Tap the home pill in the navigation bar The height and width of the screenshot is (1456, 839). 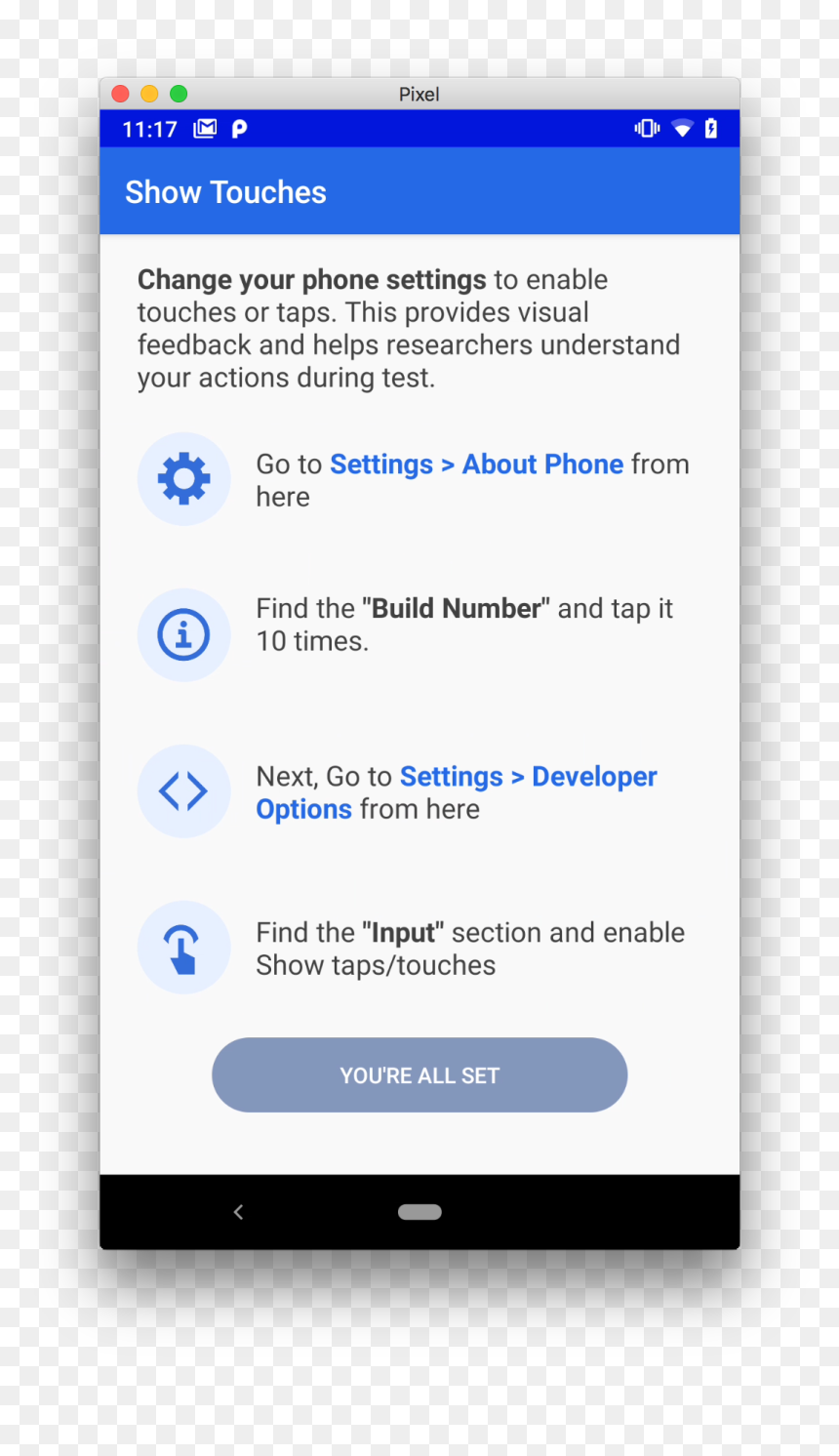click(419, 1212)
